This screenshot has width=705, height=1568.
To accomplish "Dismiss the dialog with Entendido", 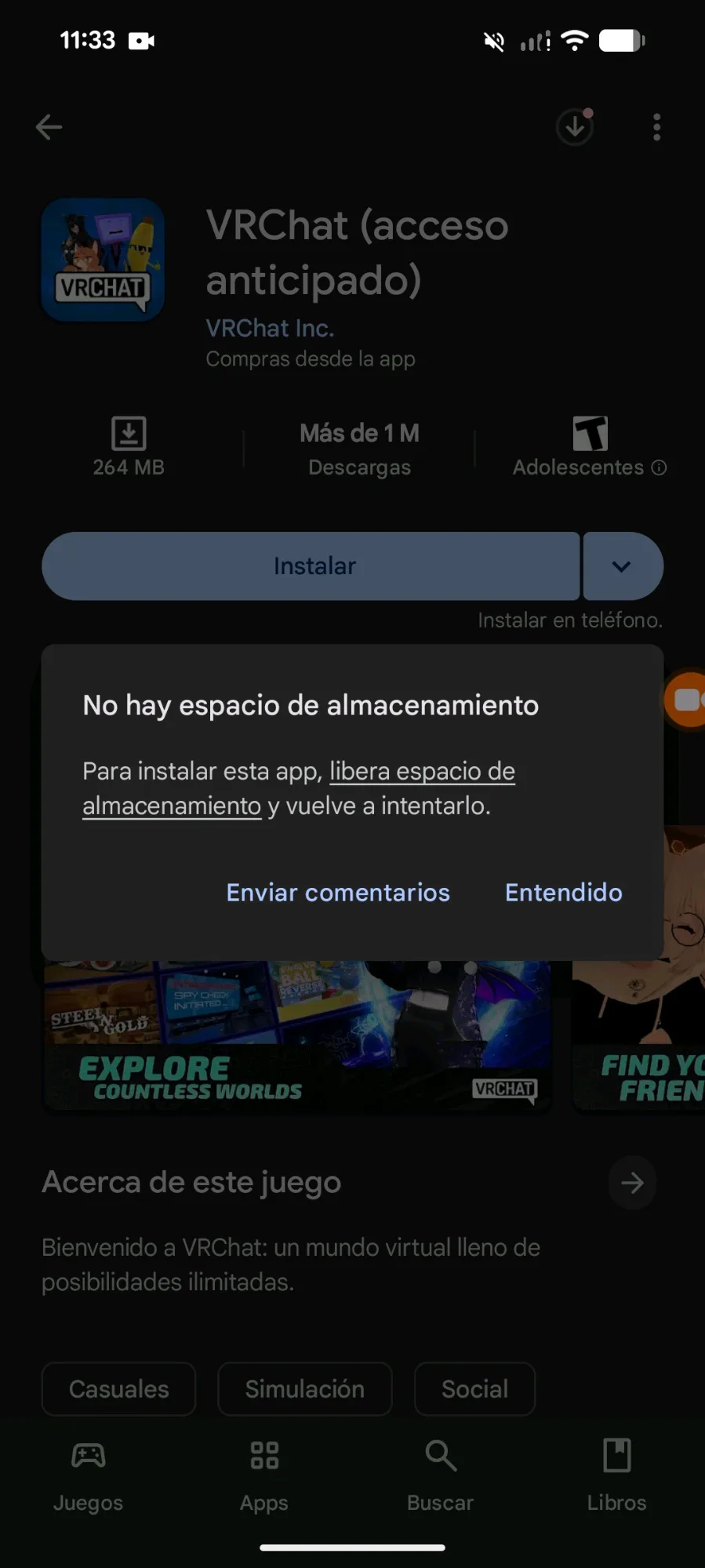I will [563, 893].
